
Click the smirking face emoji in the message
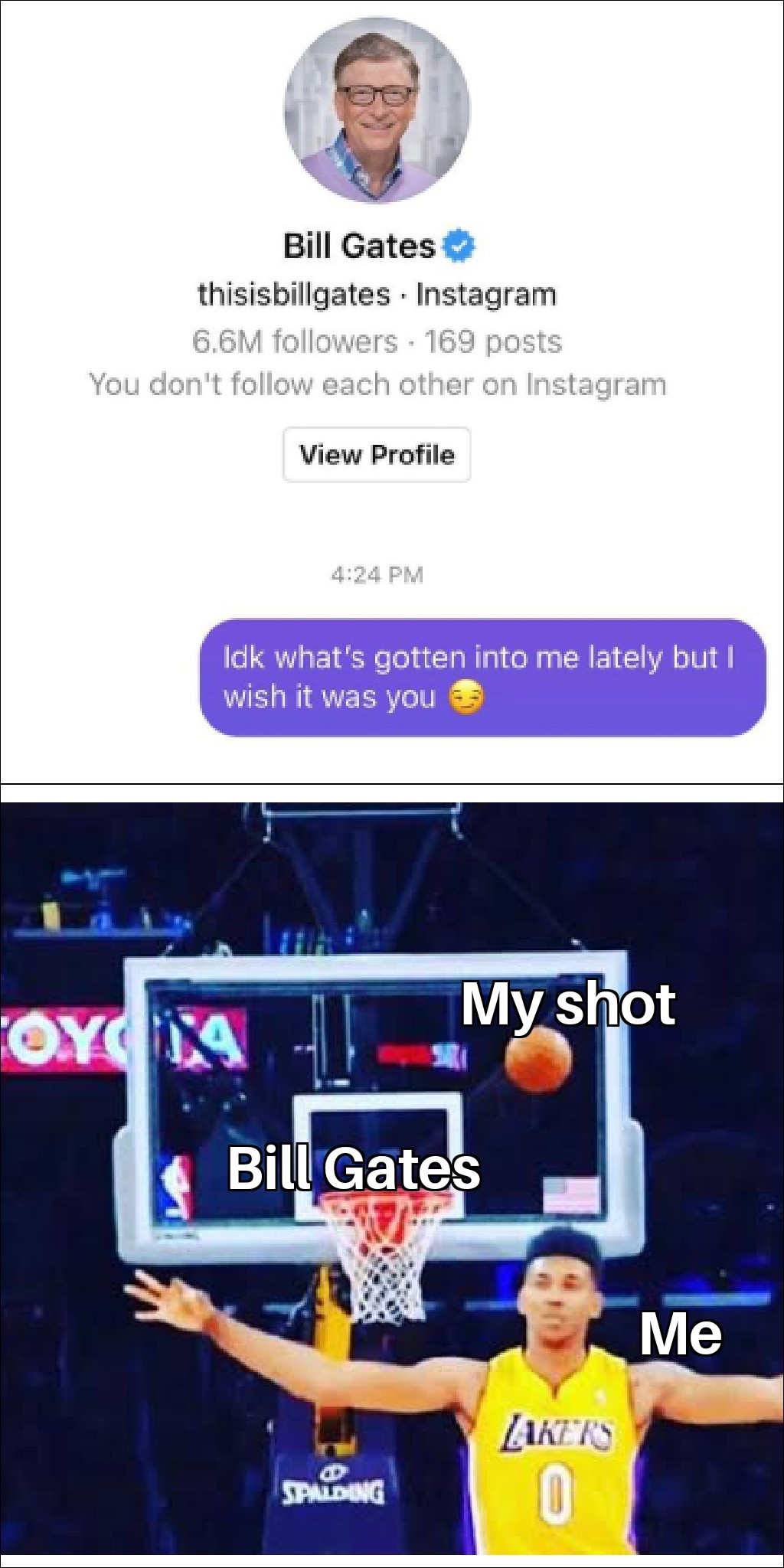tap(468, 697)
